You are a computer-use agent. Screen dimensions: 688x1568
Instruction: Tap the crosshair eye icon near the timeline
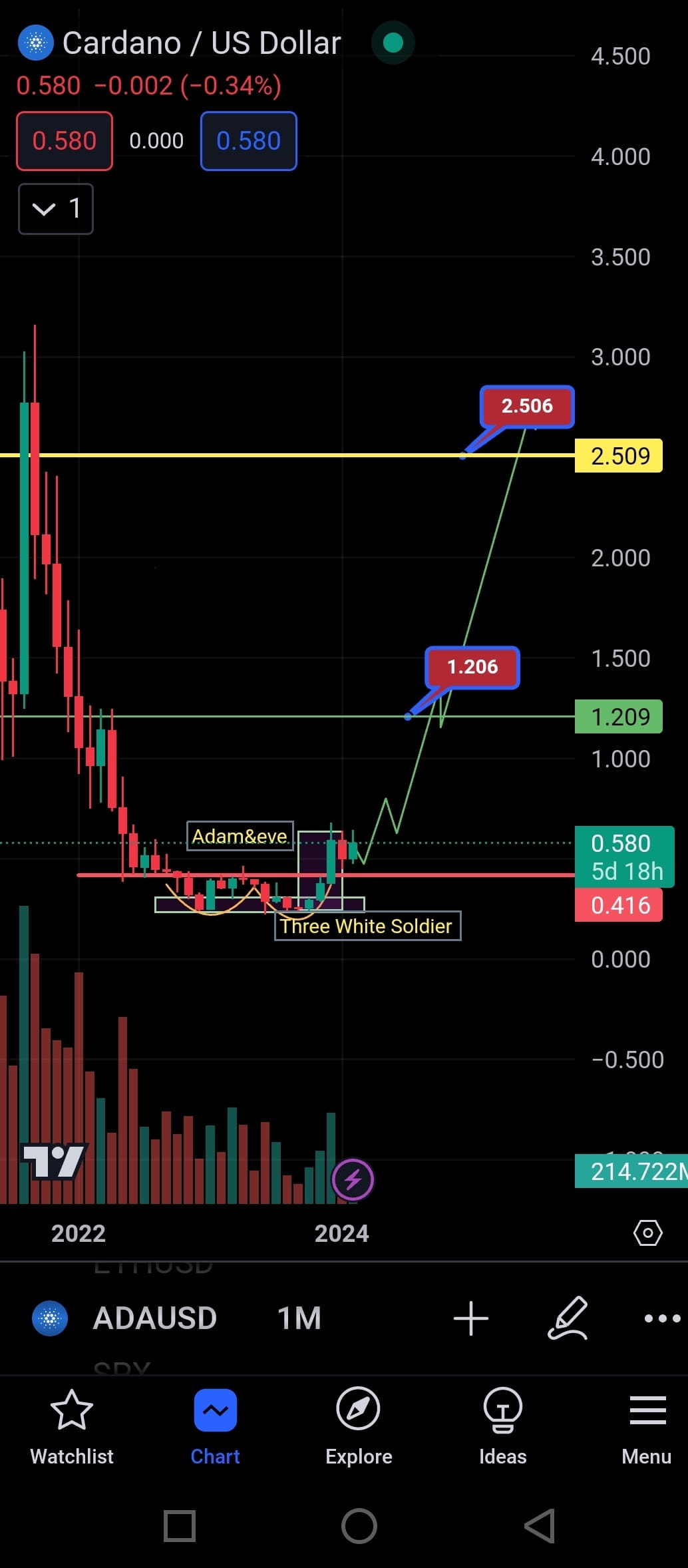648,1233
